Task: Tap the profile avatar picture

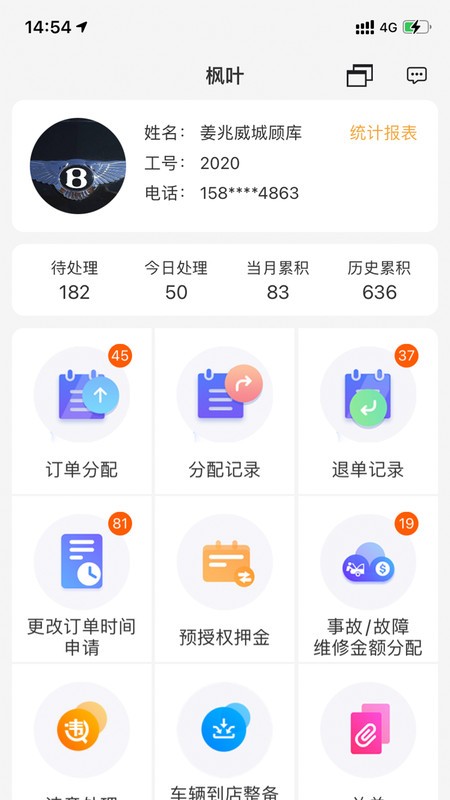Action: point(78,166)
